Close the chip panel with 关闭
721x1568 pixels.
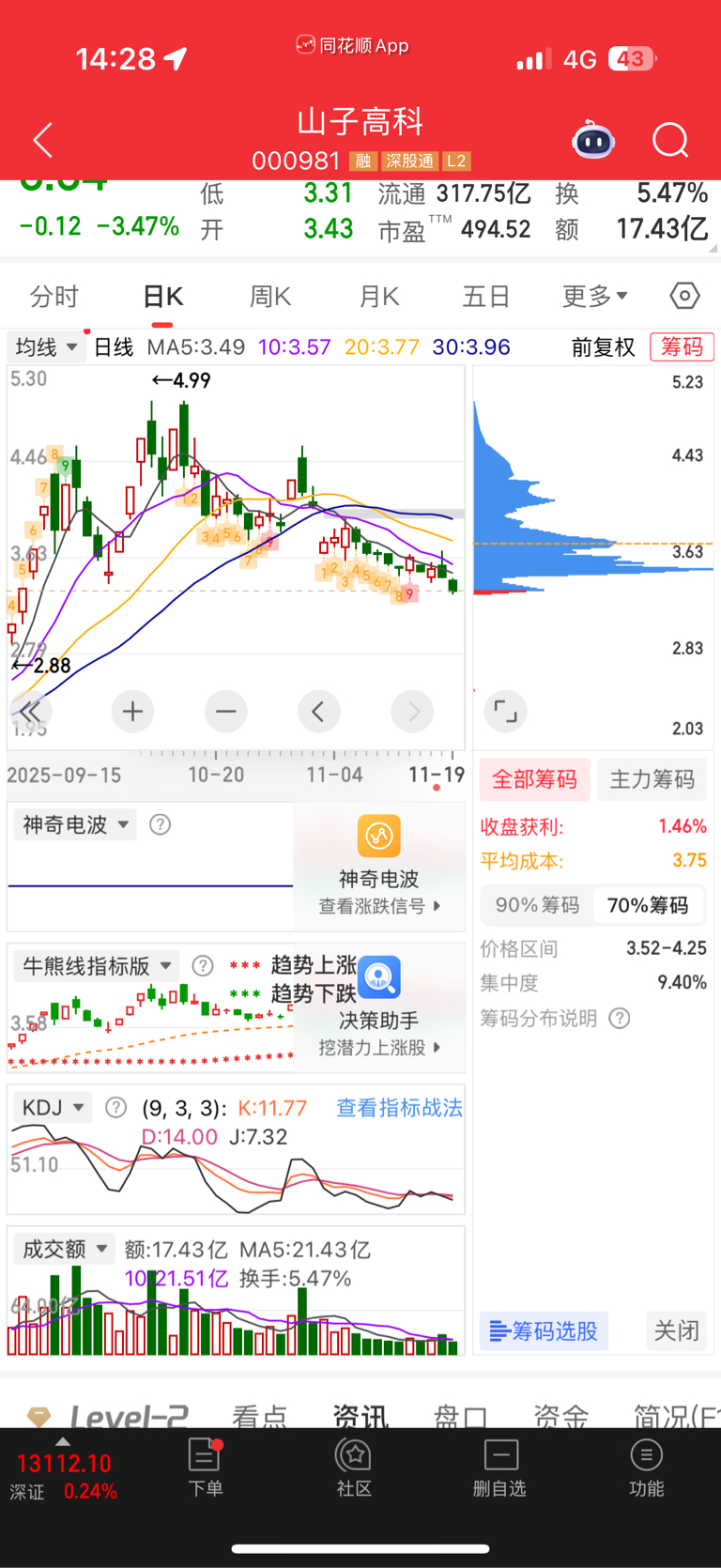pos(676,1330)
